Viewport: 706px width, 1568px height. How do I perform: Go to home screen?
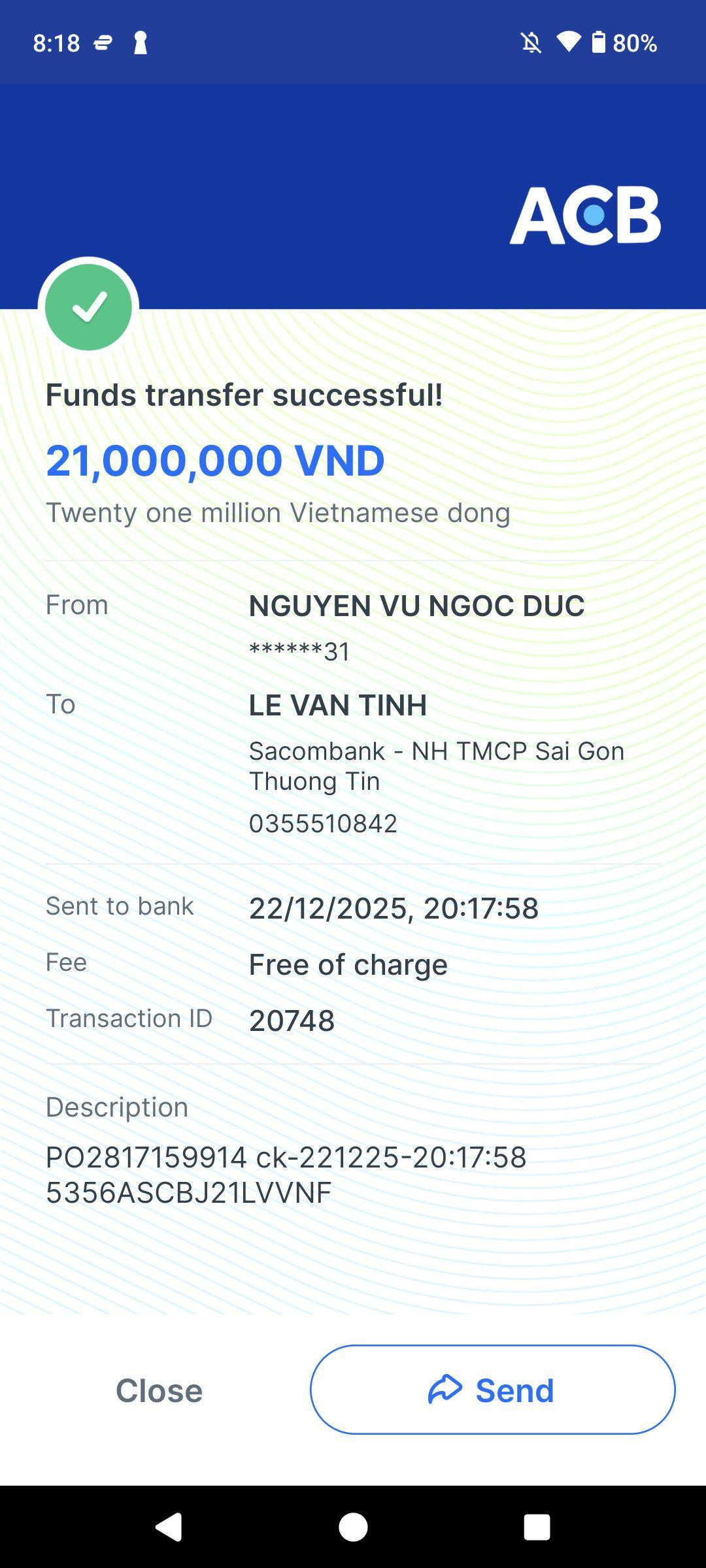(x=353, y=1527)
